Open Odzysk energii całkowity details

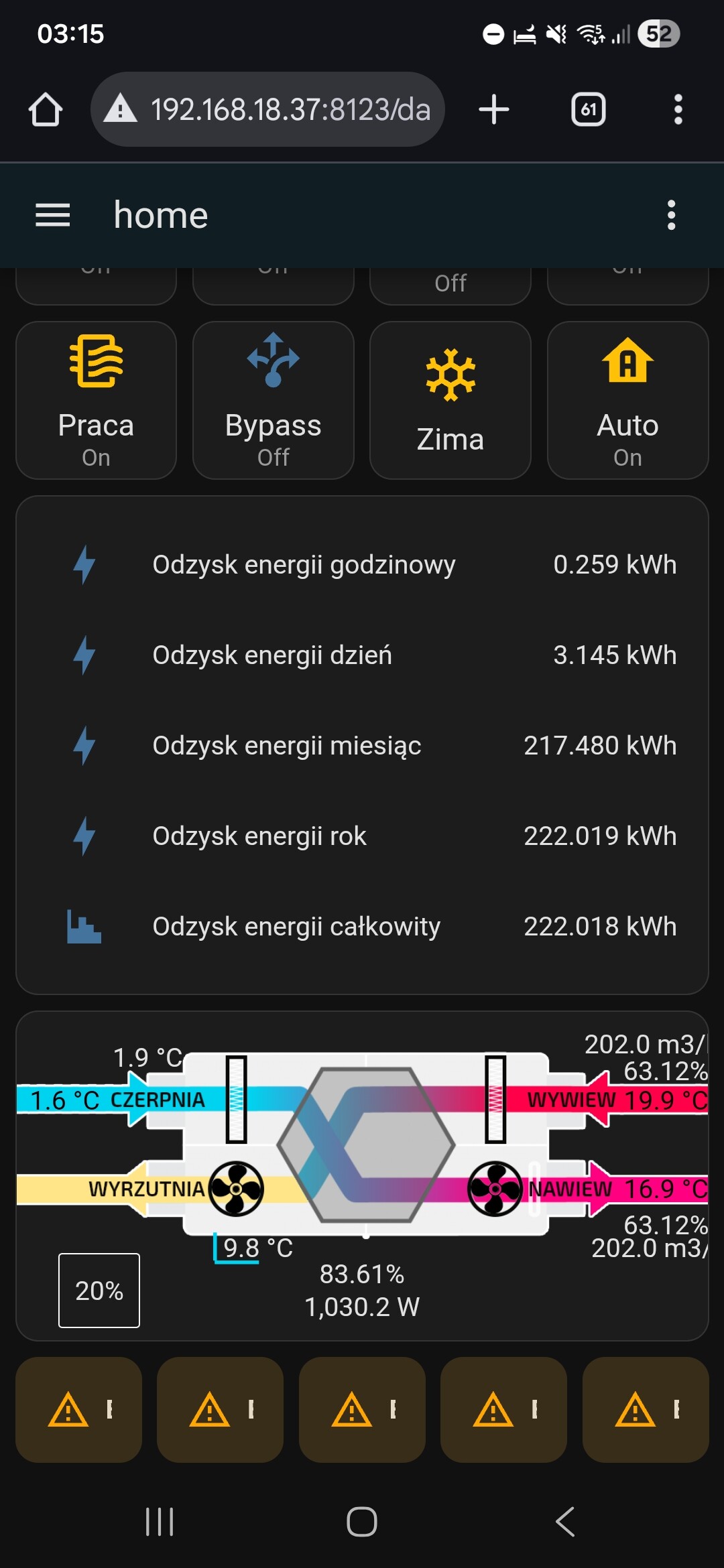[x=362, y=927]
